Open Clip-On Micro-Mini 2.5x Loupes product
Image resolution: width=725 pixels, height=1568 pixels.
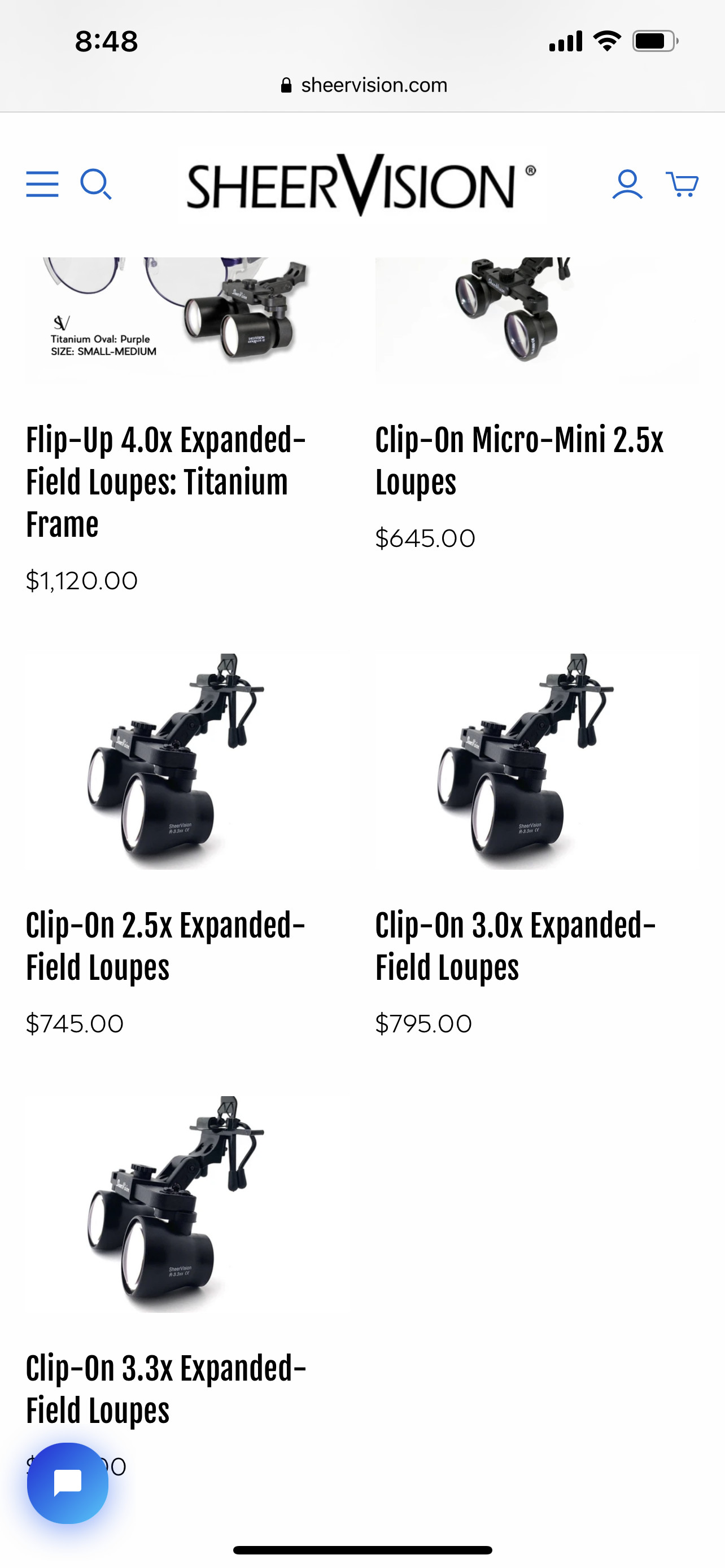(x=519, y=461)
